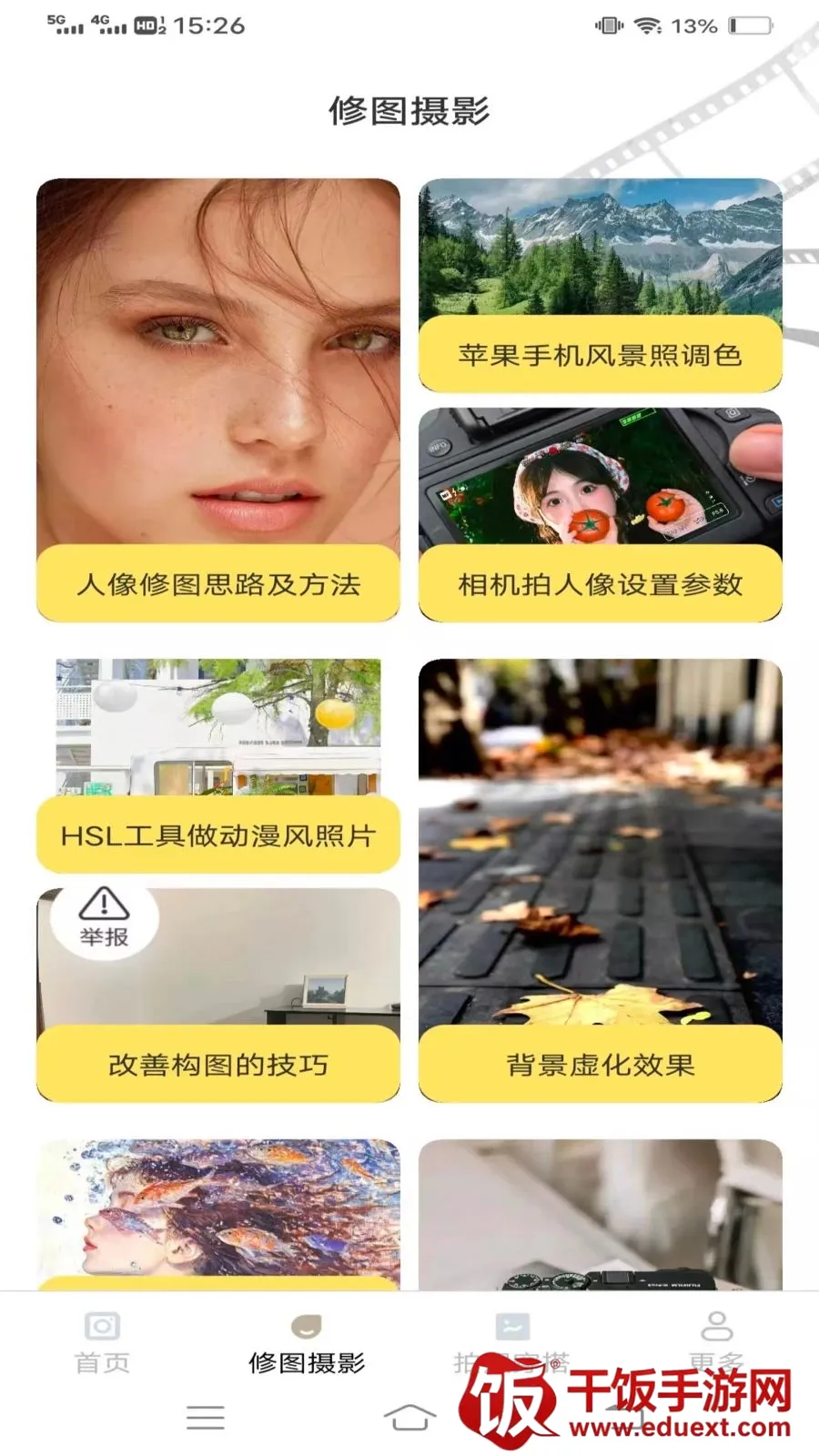Image resolution: width=819 pixels, height=1456 pixels.
Task: Open recent apps from the navigation bar
Action: (205, 1417)
